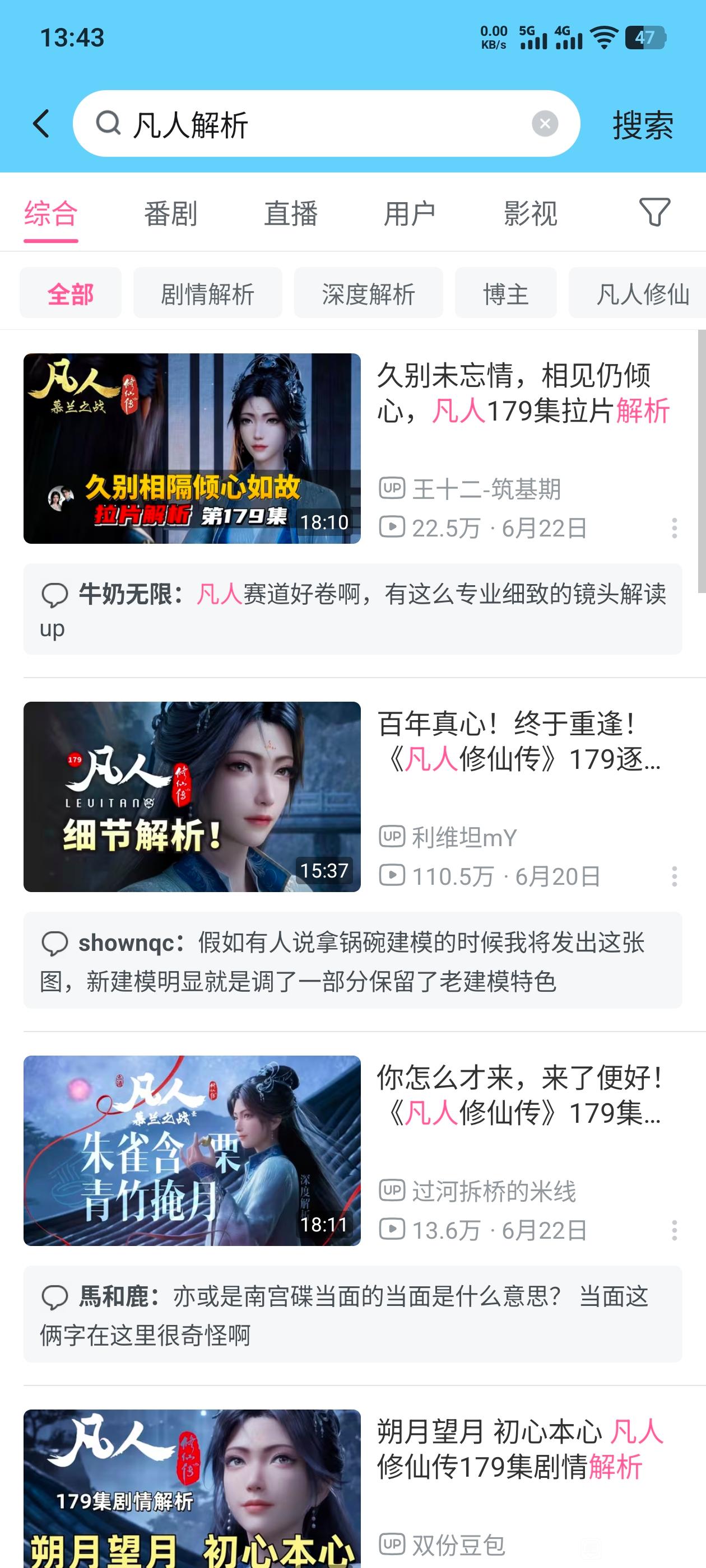This screenshot has width=706, height=1568.
Task: Open the video by 利维坦mY
Action: pos(352,797)
